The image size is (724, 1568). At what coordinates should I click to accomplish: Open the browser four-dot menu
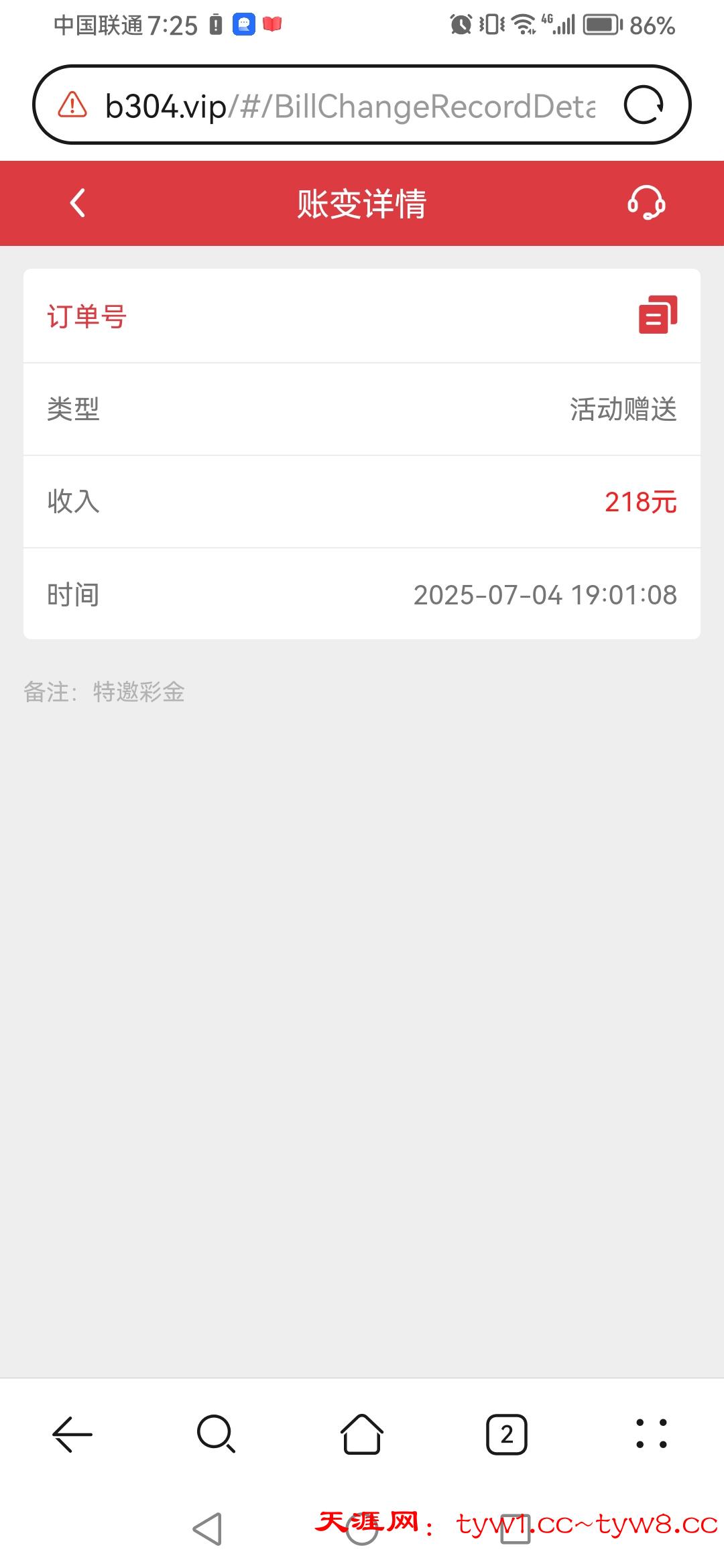point(651,1435)
